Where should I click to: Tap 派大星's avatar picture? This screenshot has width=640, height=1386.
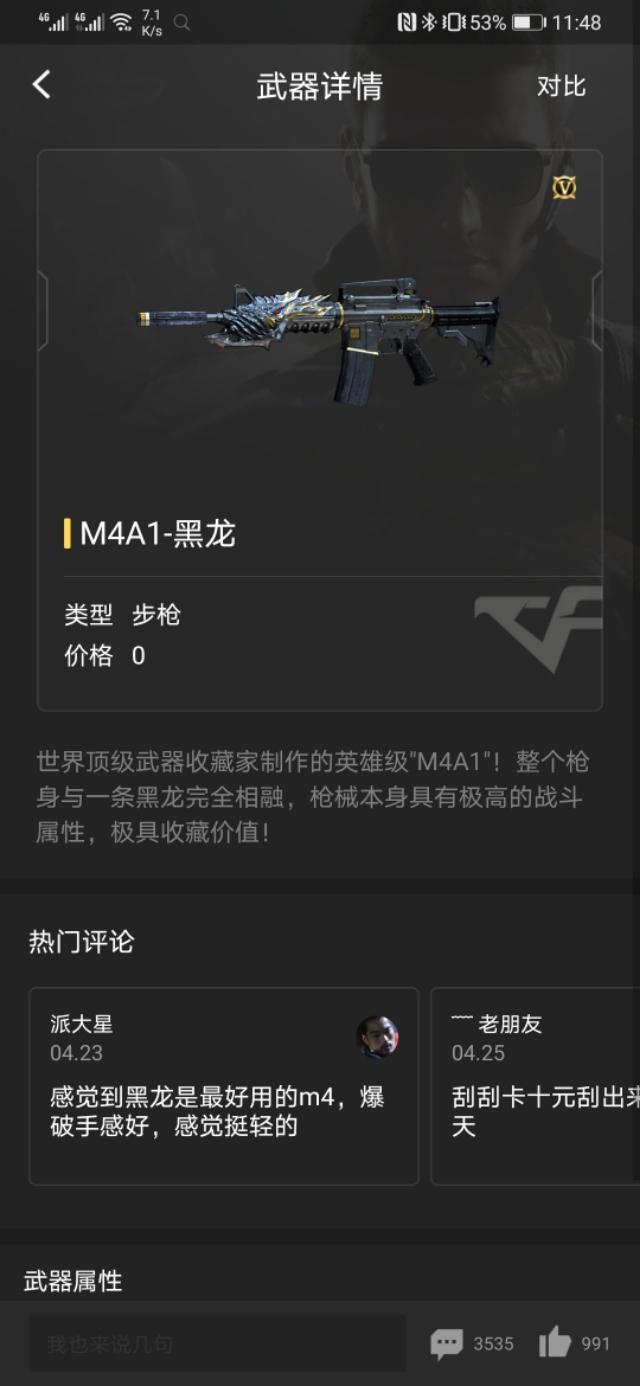click(378, 1037)
